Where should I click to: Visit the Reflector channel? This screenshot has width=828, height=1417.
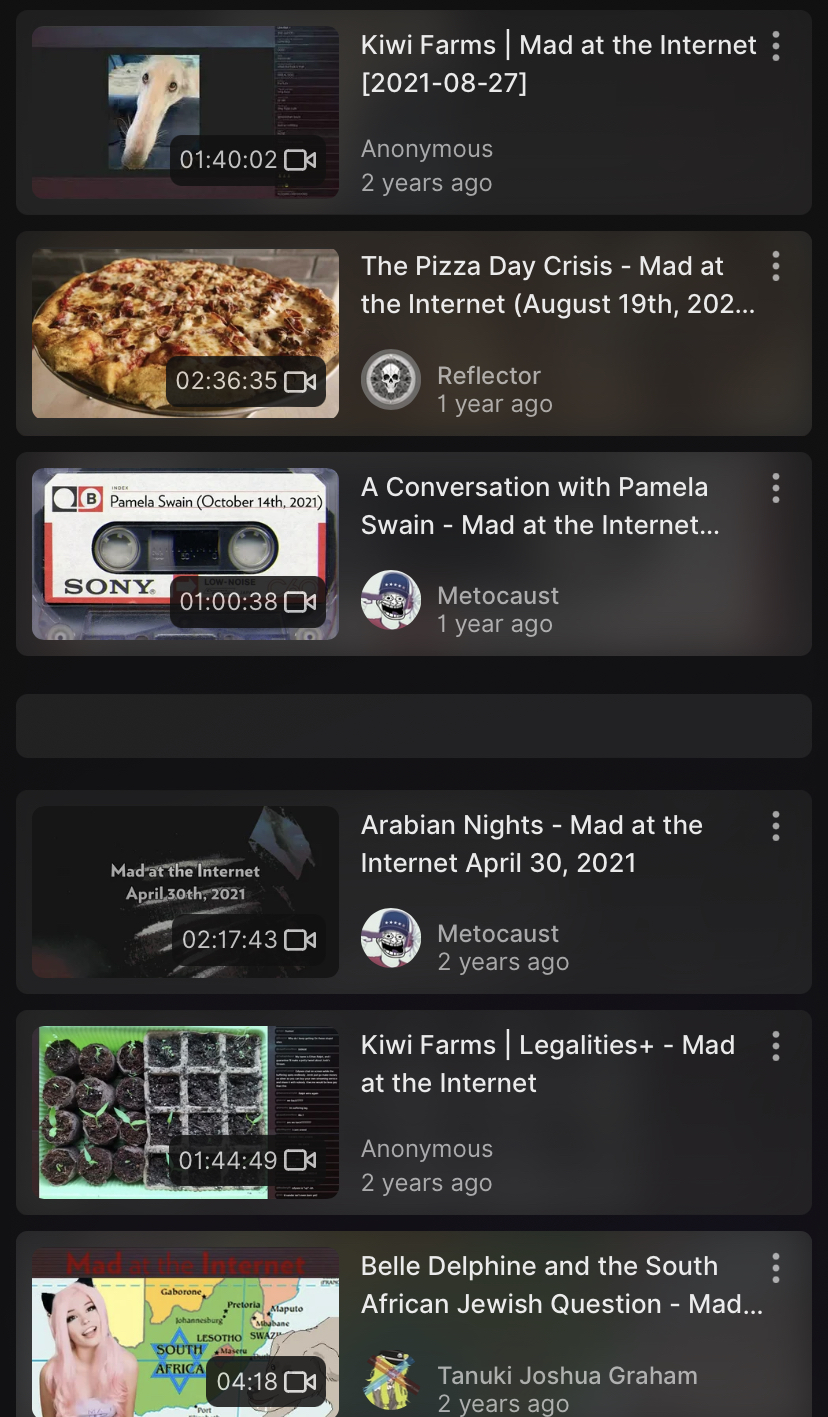pyautogui.click(x=489, y=376)
